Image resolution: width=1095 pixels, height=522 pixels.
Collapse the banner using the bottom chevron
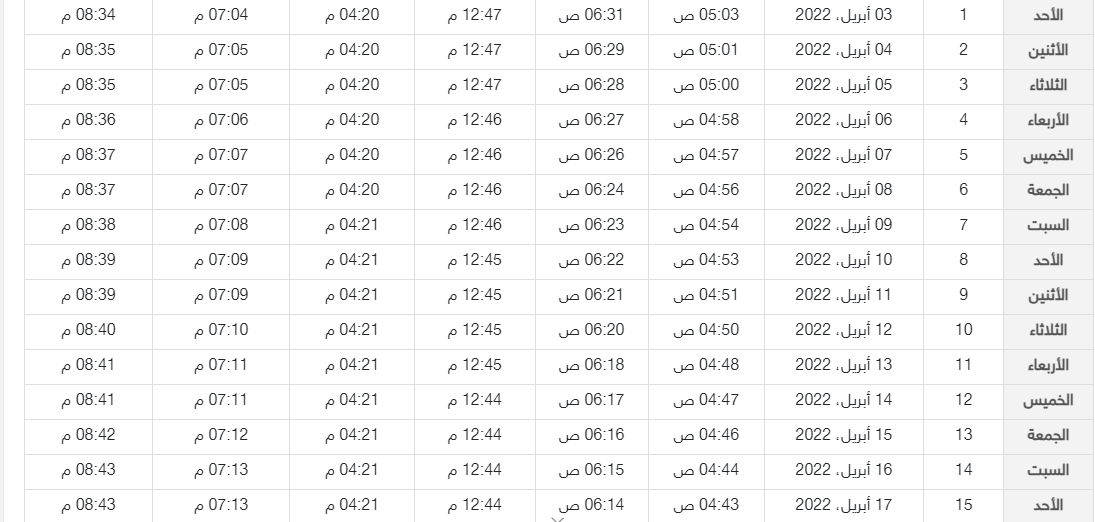click(x=559, y=517)
